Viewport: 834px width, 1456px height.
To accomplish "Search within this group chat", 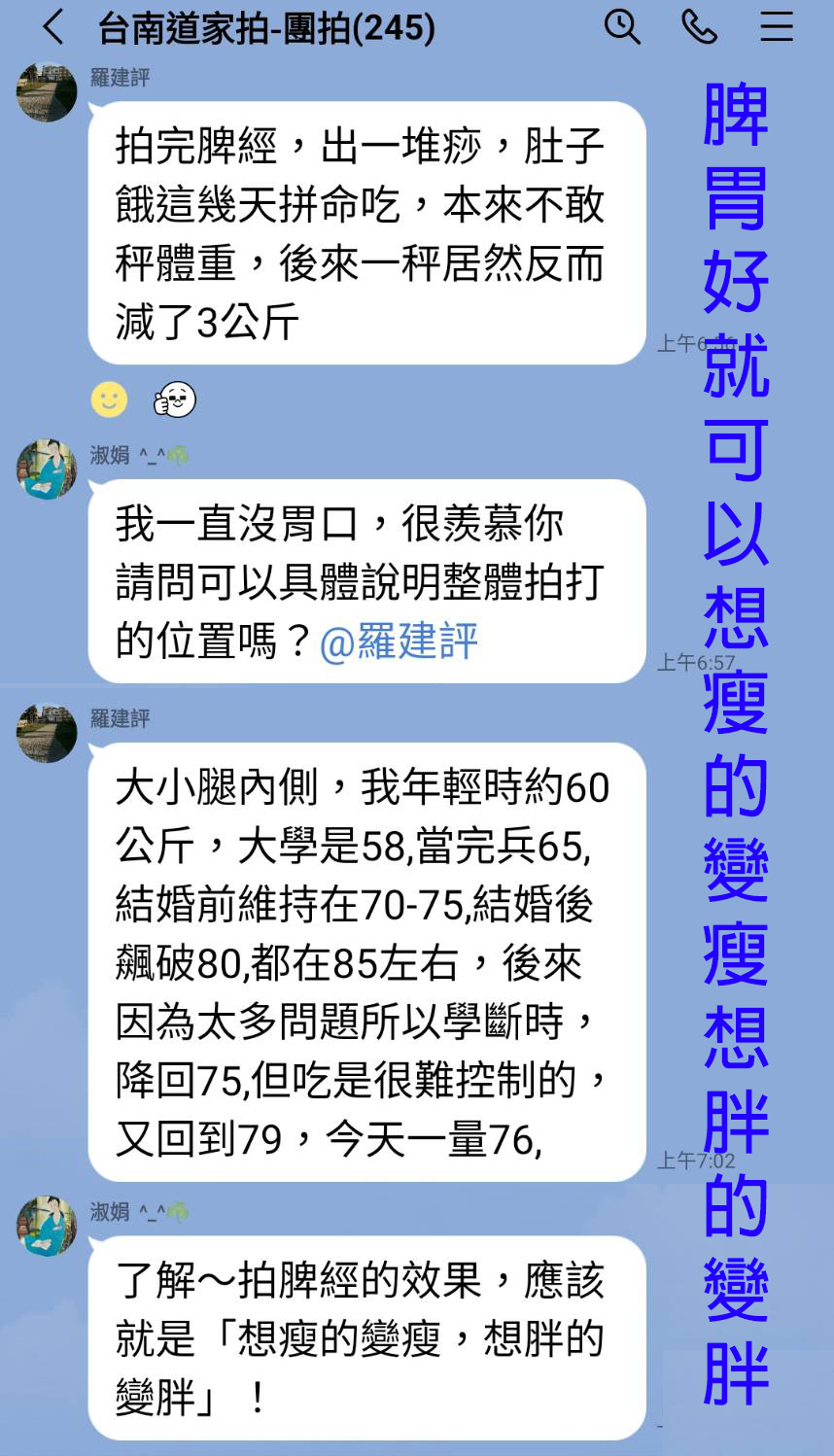I will pos(622,27).
